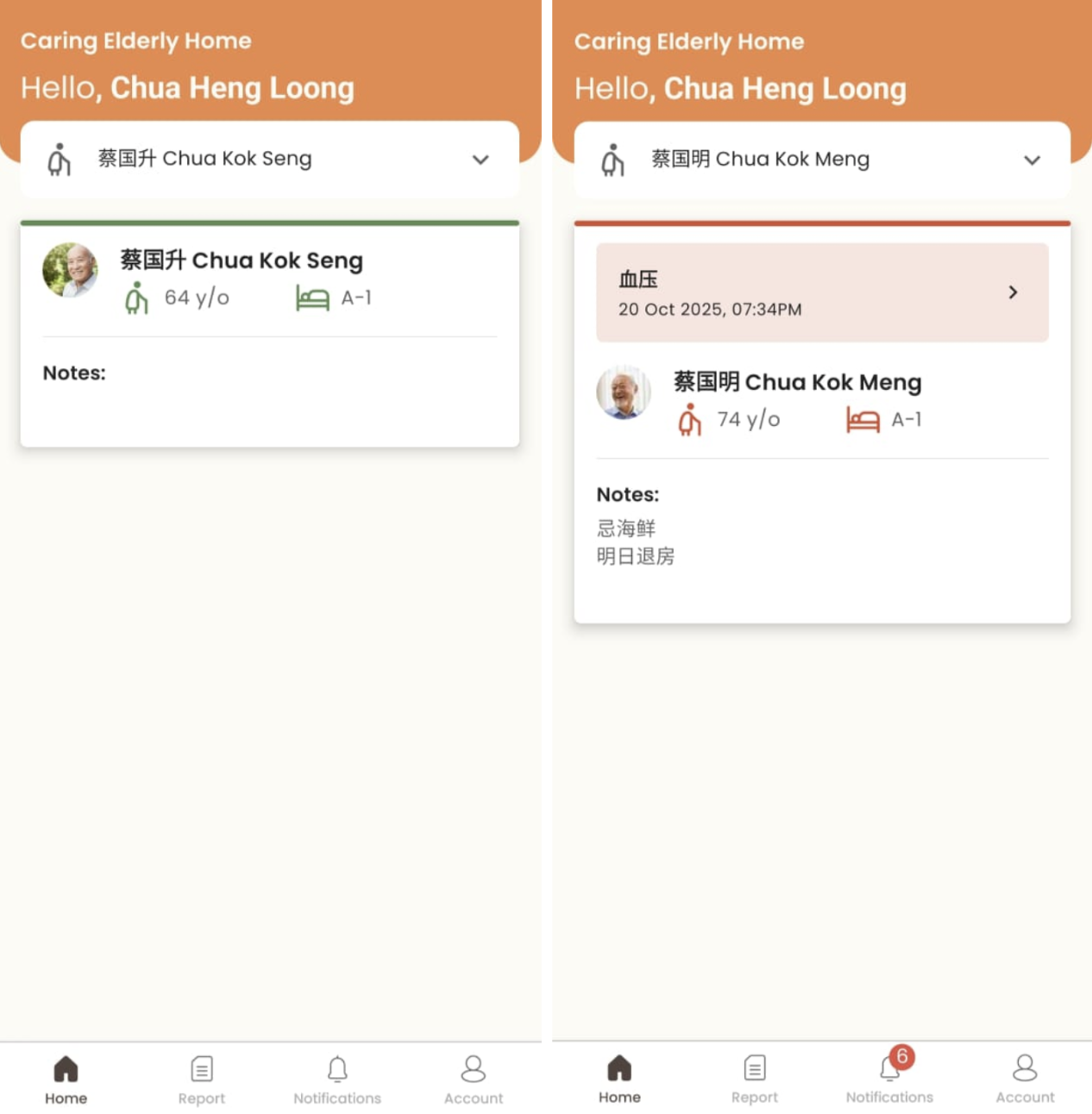Image resolution: width=1092 pixels, height=1114 pixels.
Task: Expand the 蔡国明 Chua Kok Meng resident dropdown
Action: (x=821, y=160)
